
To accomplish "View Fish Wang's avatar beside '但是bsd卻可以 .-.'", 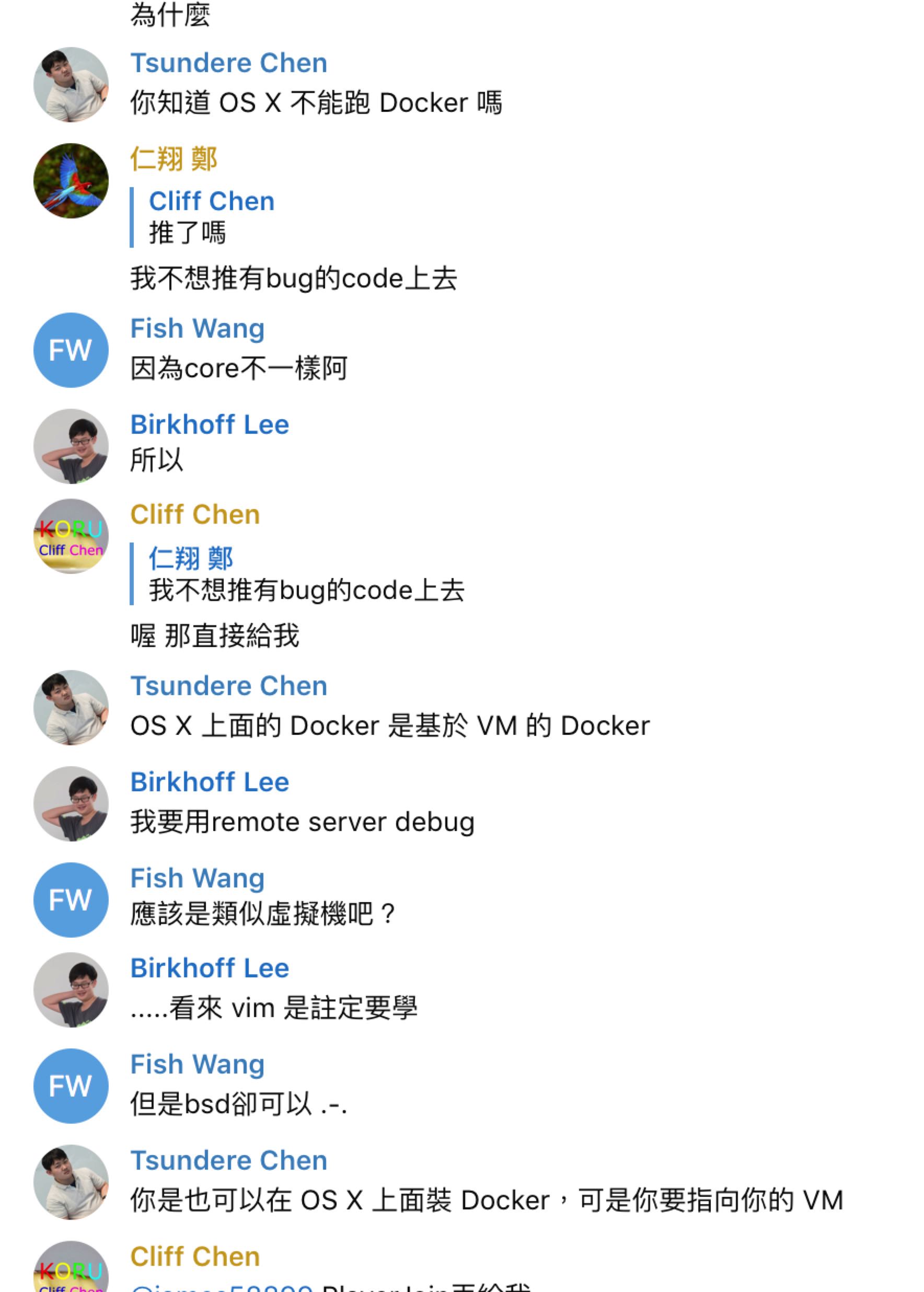I will coord(71,1086).
